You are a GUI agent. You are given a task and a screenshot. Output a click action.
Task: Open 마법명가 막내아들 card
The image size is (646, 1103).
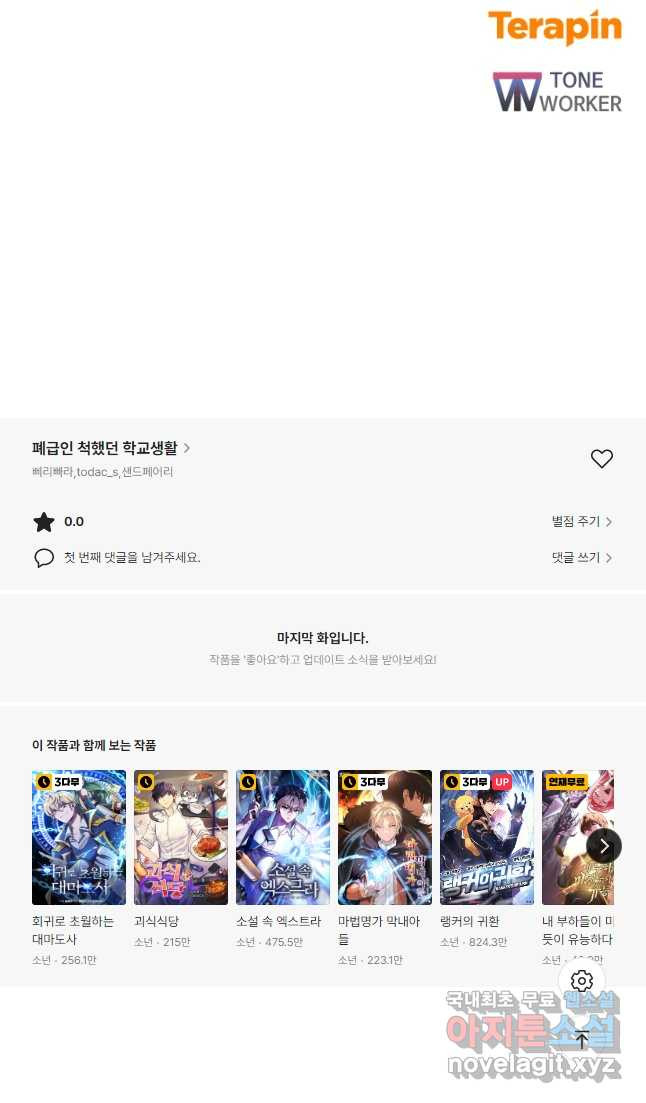click(385, 837)
